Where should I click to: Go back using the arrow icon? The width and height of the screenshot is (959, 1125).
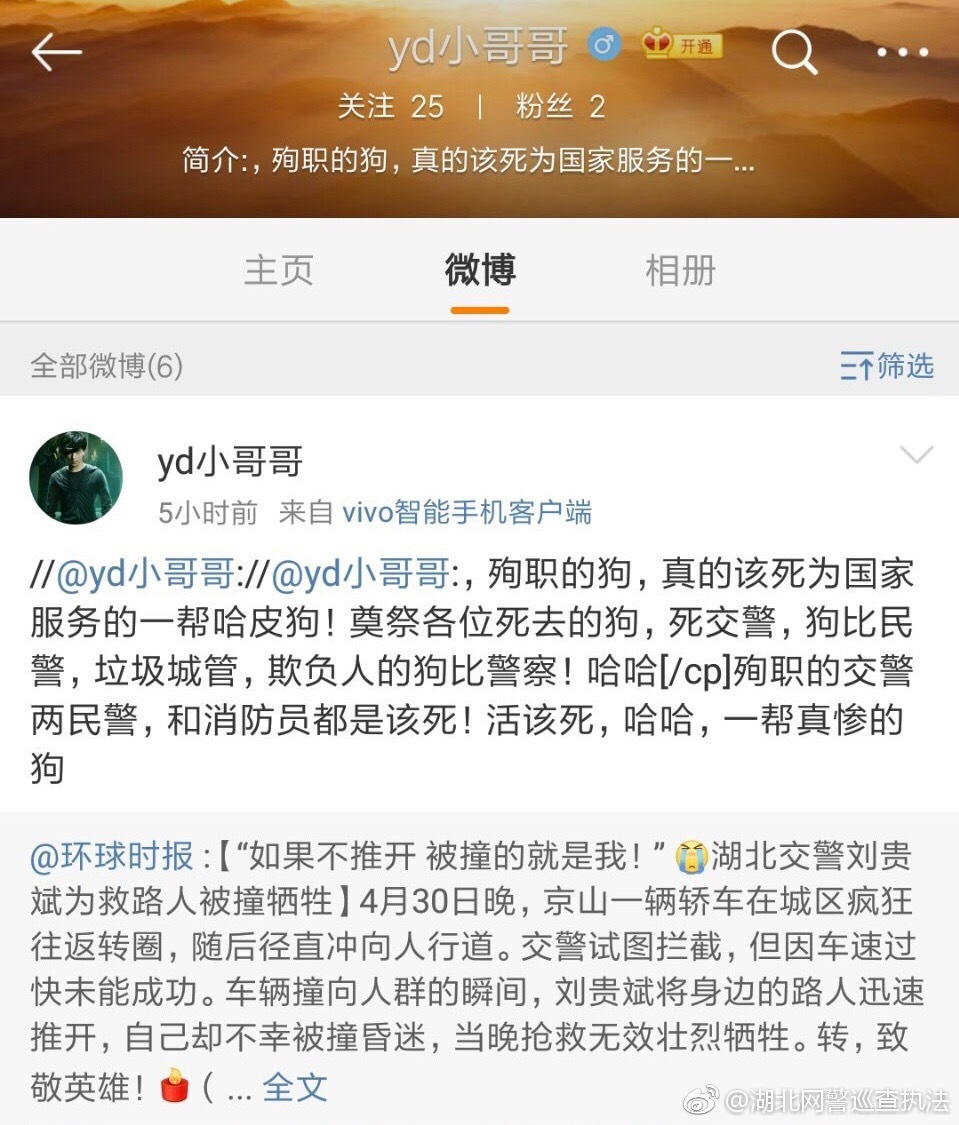click(56, 52)
